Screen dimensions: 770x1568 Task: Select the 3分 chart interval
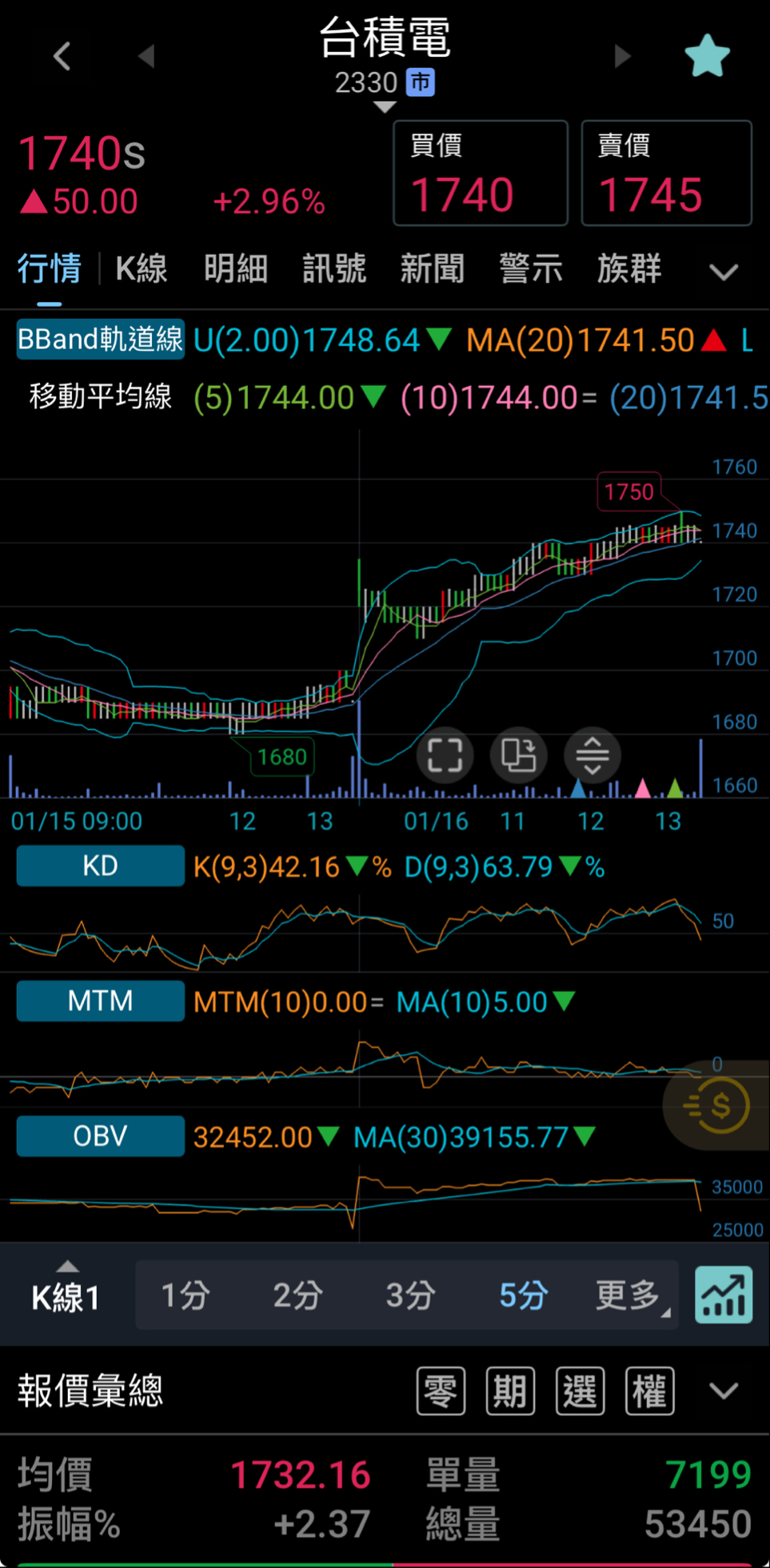coord(410,1295)
